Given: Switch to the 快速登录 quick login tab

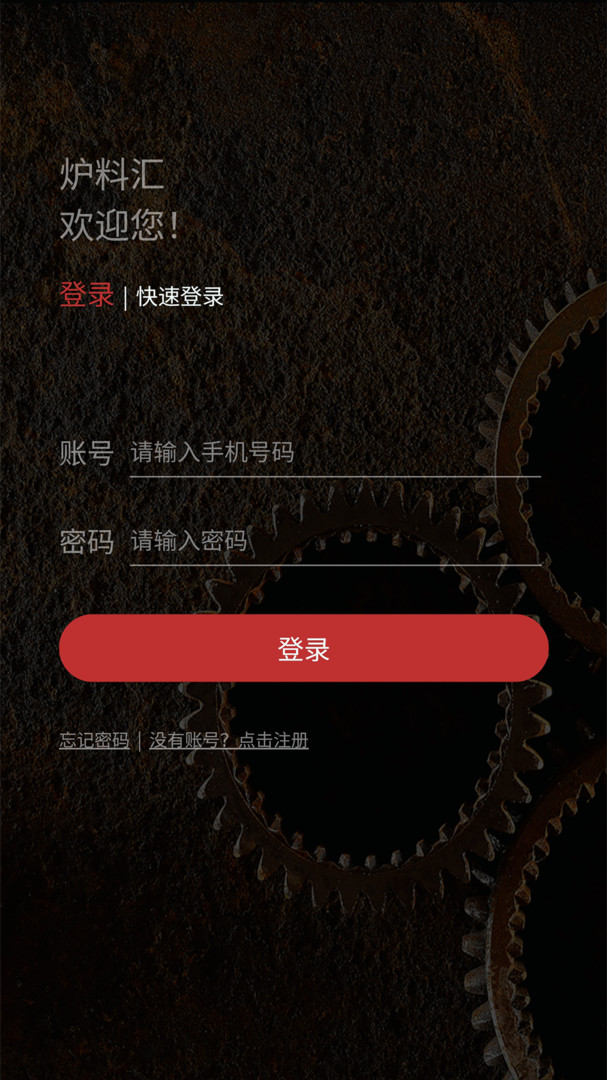Looking at the screenshot, I should (180, 297).
